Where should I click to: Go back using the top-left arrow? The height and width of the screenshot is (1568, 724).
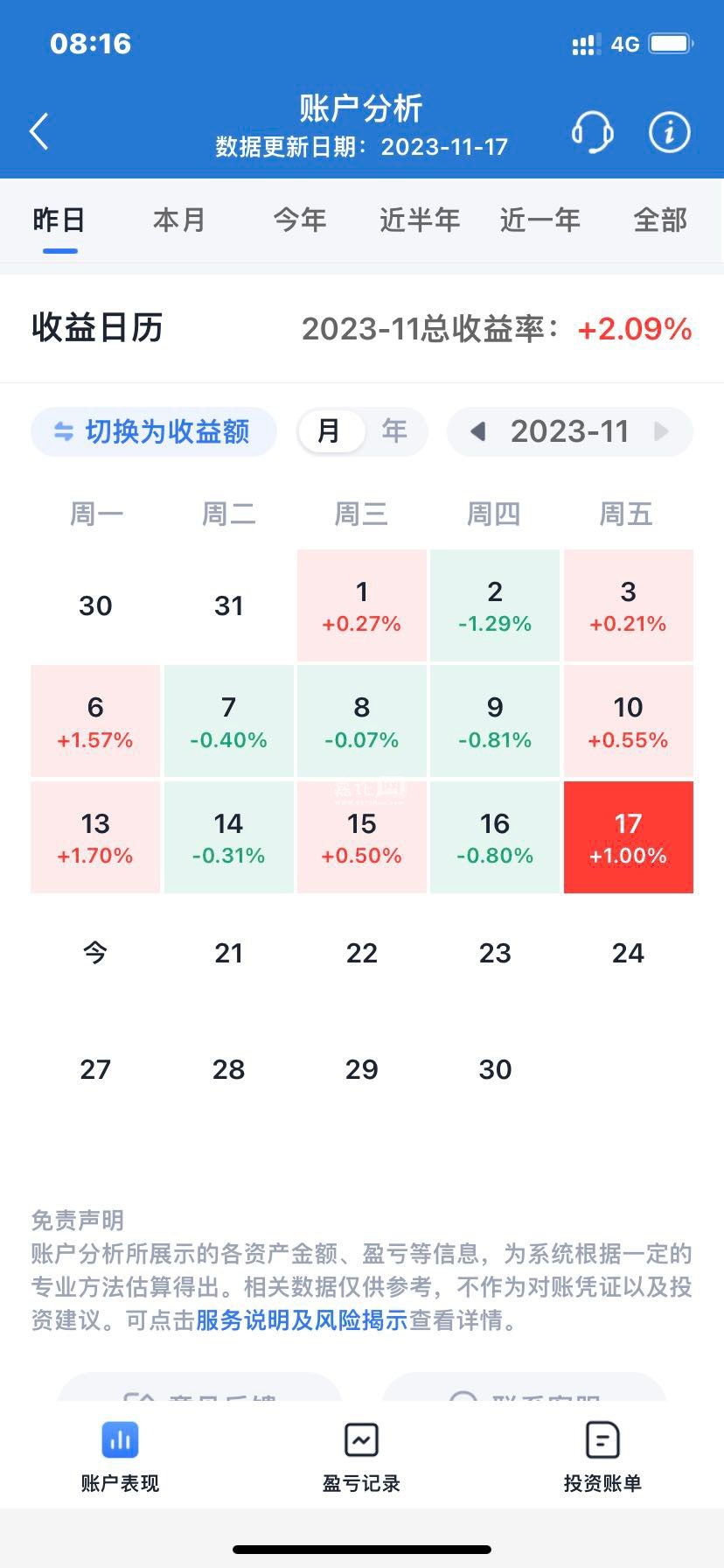pyautogui.click(x=39, y=132)
